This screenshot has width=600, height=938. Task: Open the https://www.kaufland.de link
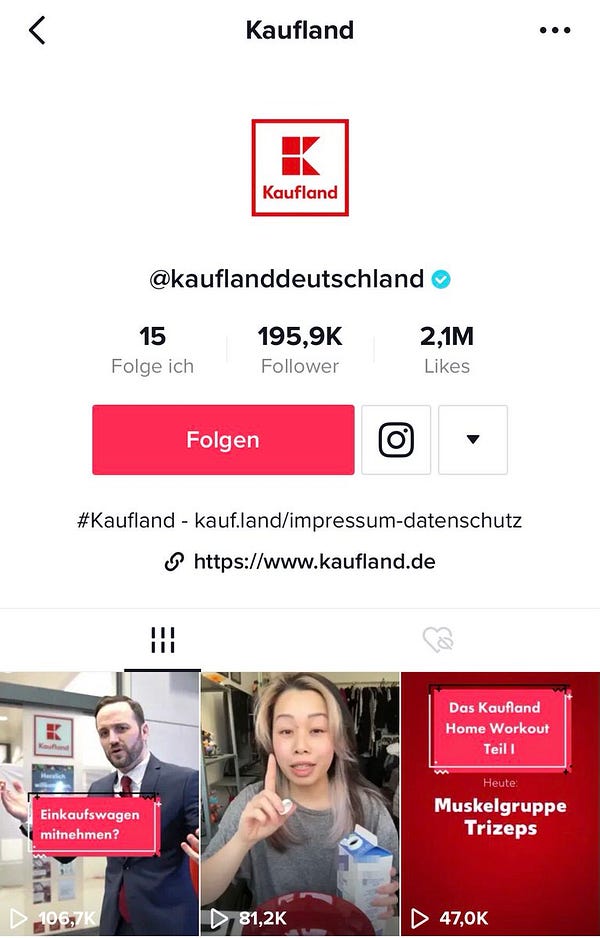(x=314, y=561)
